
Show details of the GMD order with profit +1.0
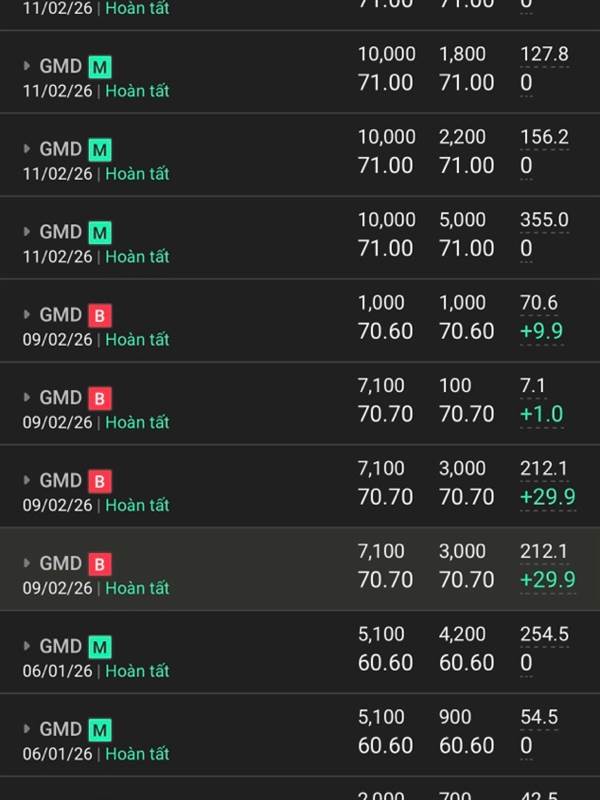click(28, 399)
